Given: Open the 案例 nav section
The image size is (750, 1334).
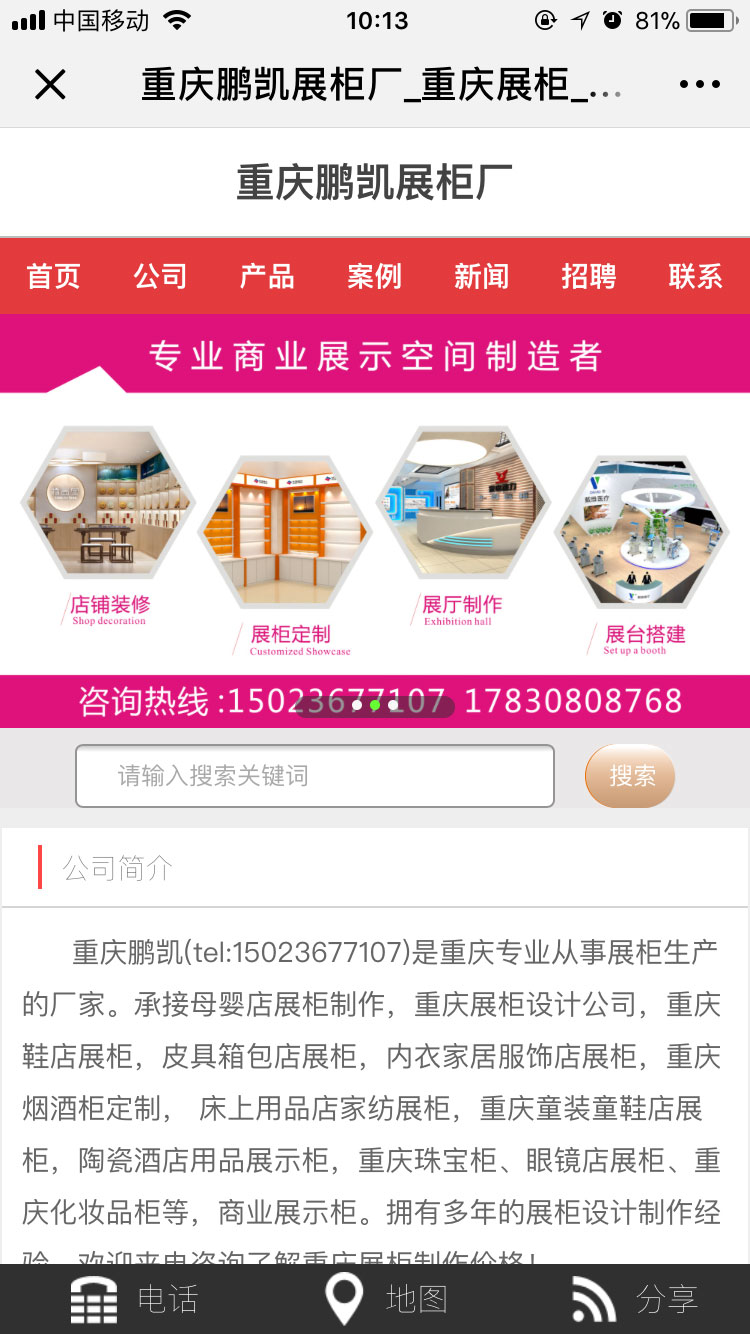Looking at the screenshot, I should (374, 276).
